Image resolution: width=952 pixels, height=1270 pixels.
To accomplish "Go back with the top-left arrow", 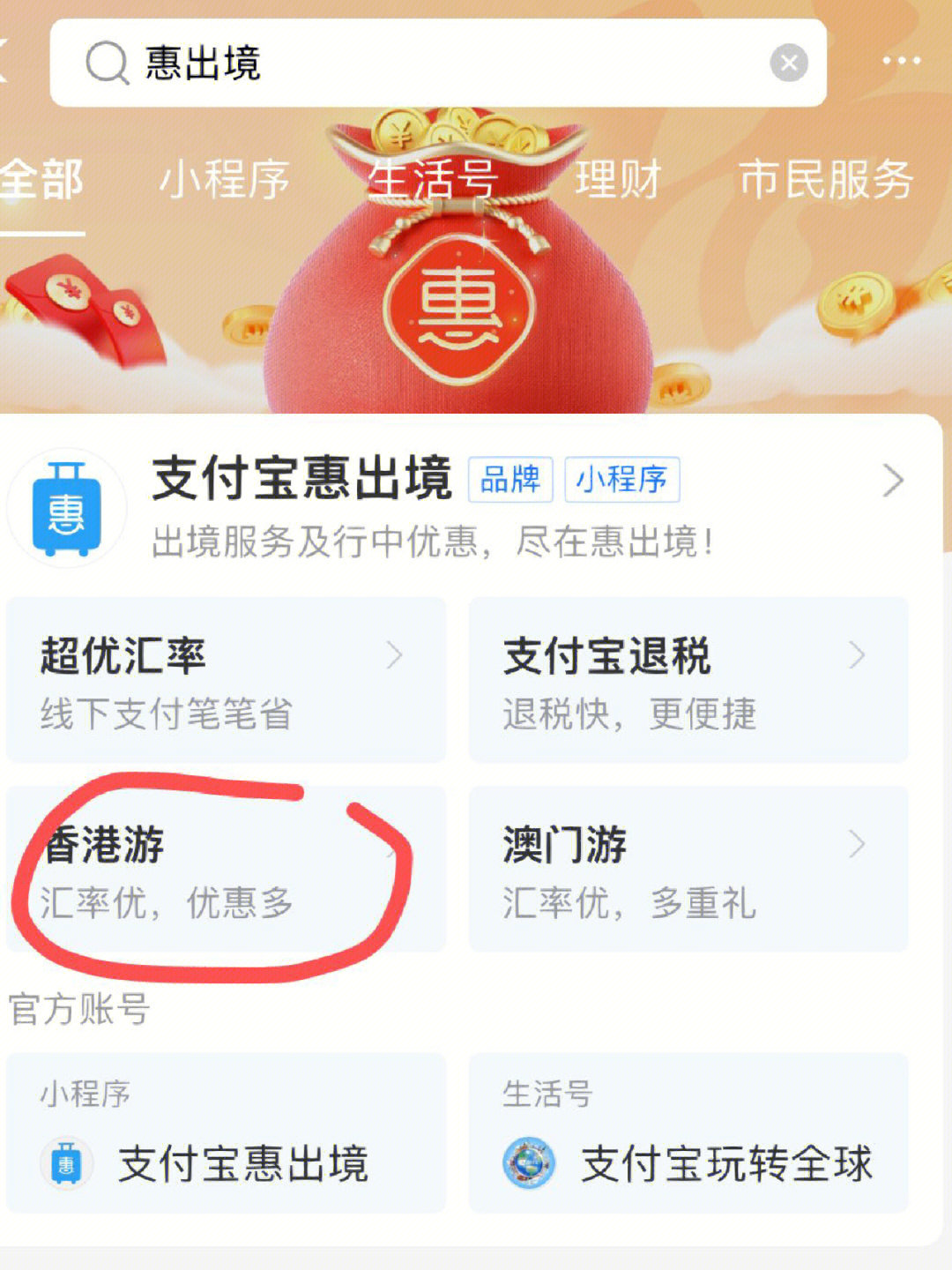I will (4, 62).
